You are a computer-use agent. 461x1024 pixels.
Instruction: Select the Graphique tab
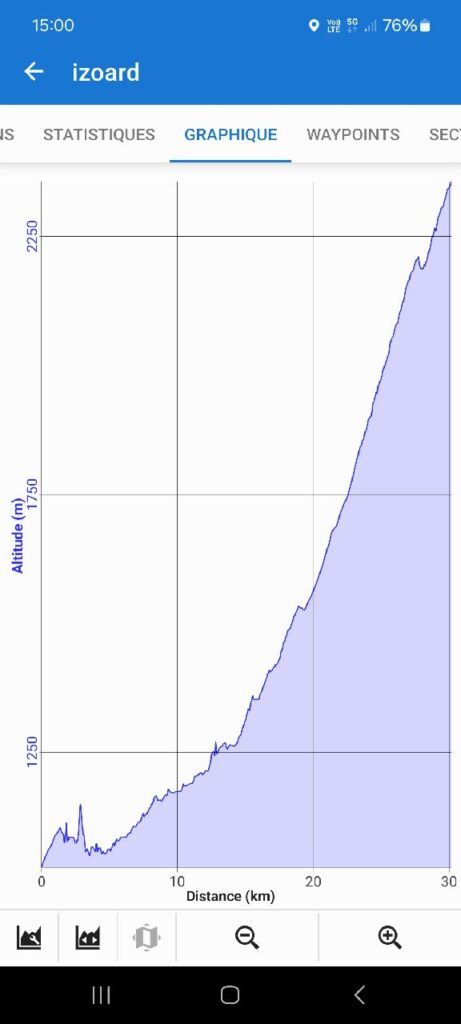click(230, 135)
